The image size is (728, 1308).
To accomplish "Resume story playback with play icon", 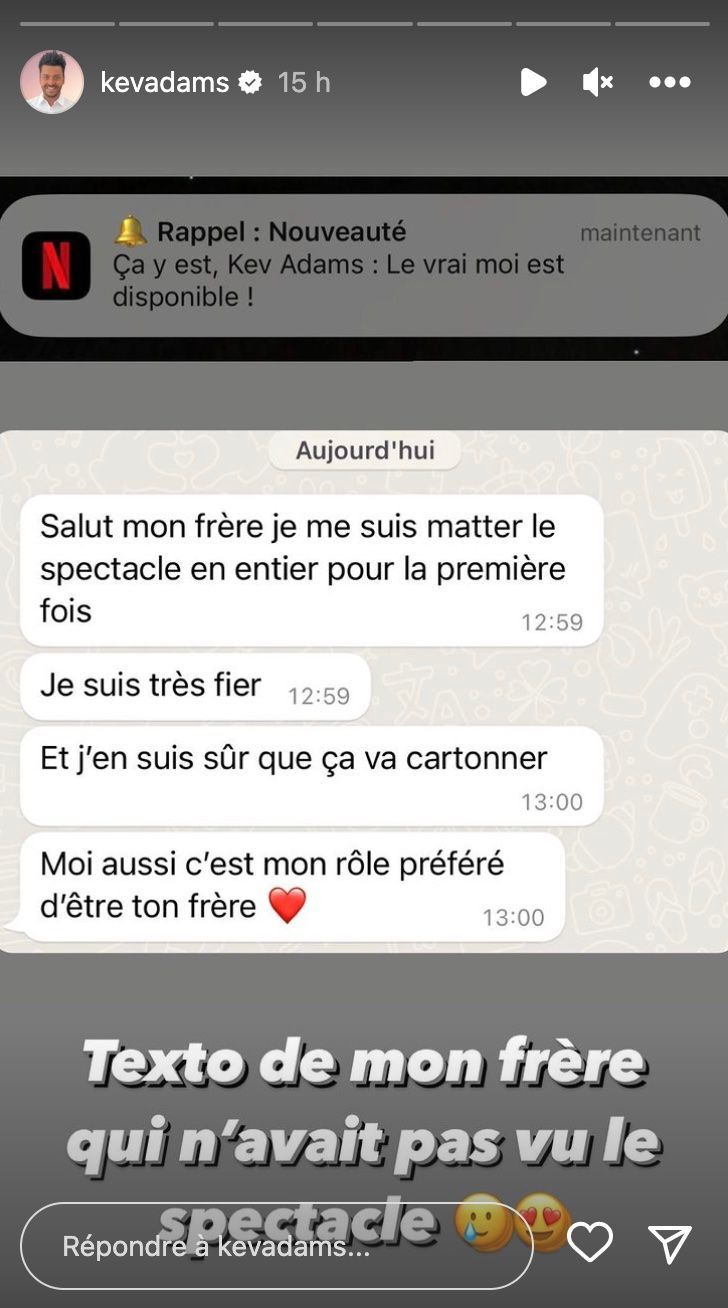I will 533,82.
